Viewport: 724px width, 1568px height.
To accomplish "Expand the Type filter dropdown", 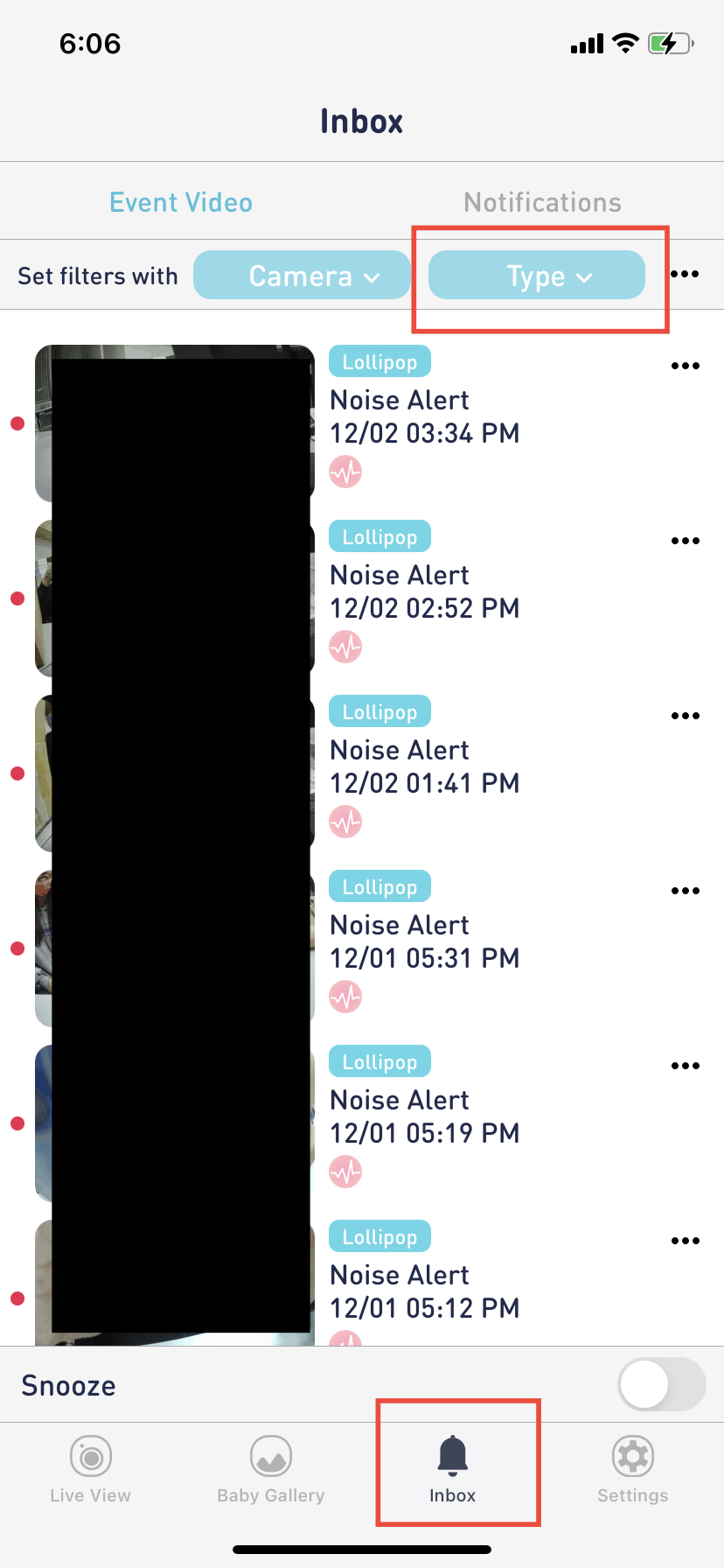I will coord(537,275).
